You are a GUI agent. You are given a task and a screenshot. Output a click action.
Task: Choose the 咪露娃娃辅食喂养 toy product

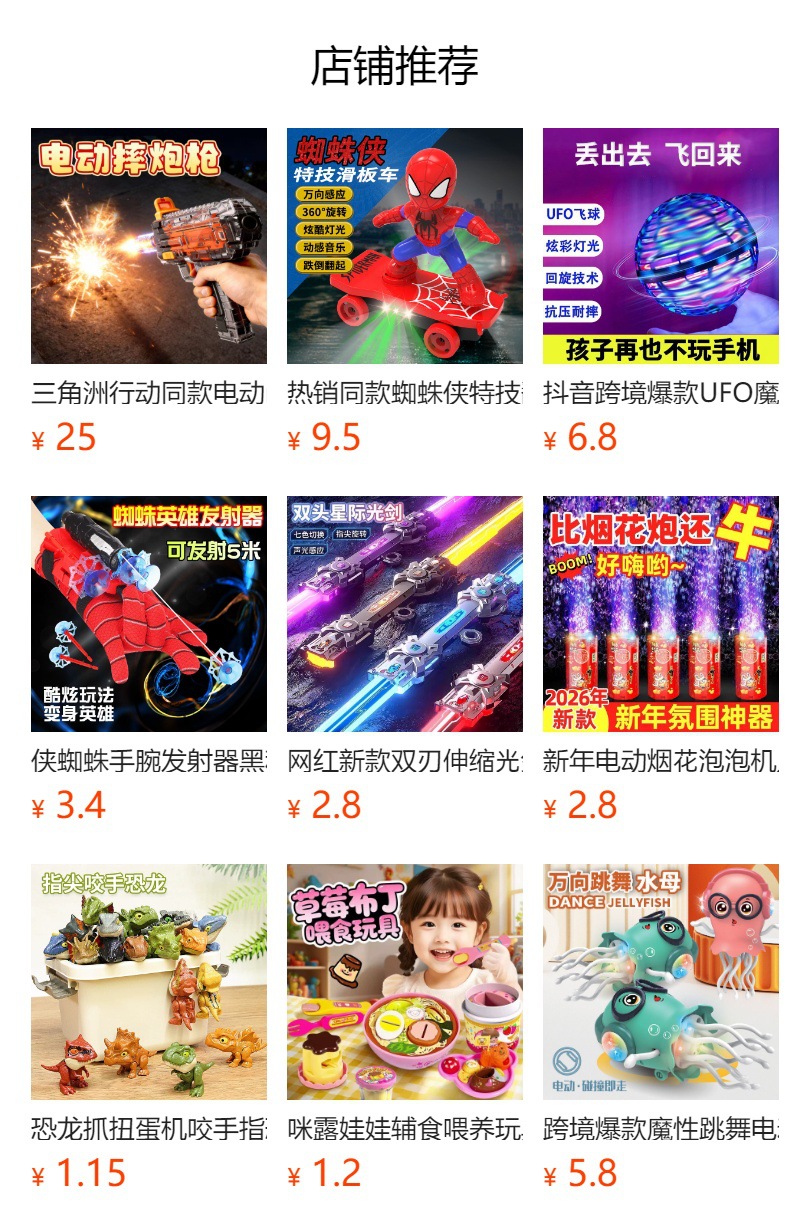pos(405,982)
